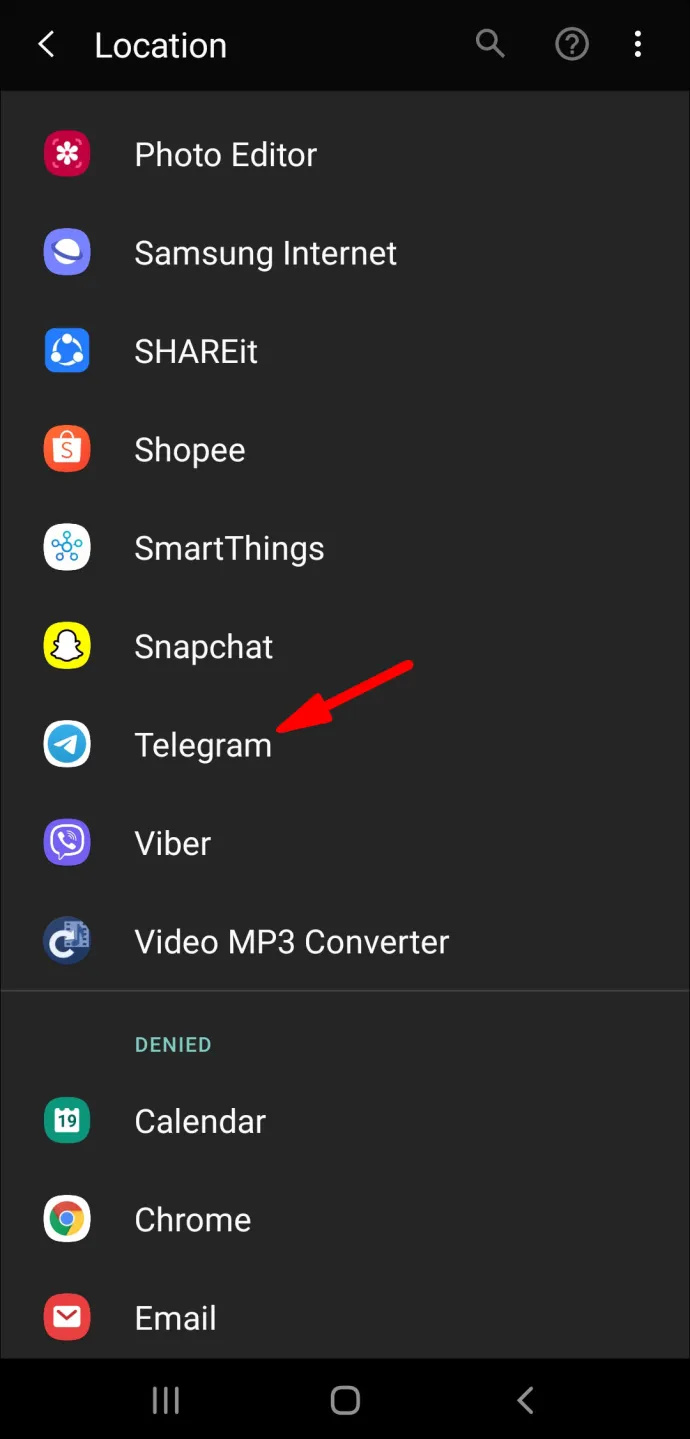
Task: Tap the Viber row
Action: (345, 844)
